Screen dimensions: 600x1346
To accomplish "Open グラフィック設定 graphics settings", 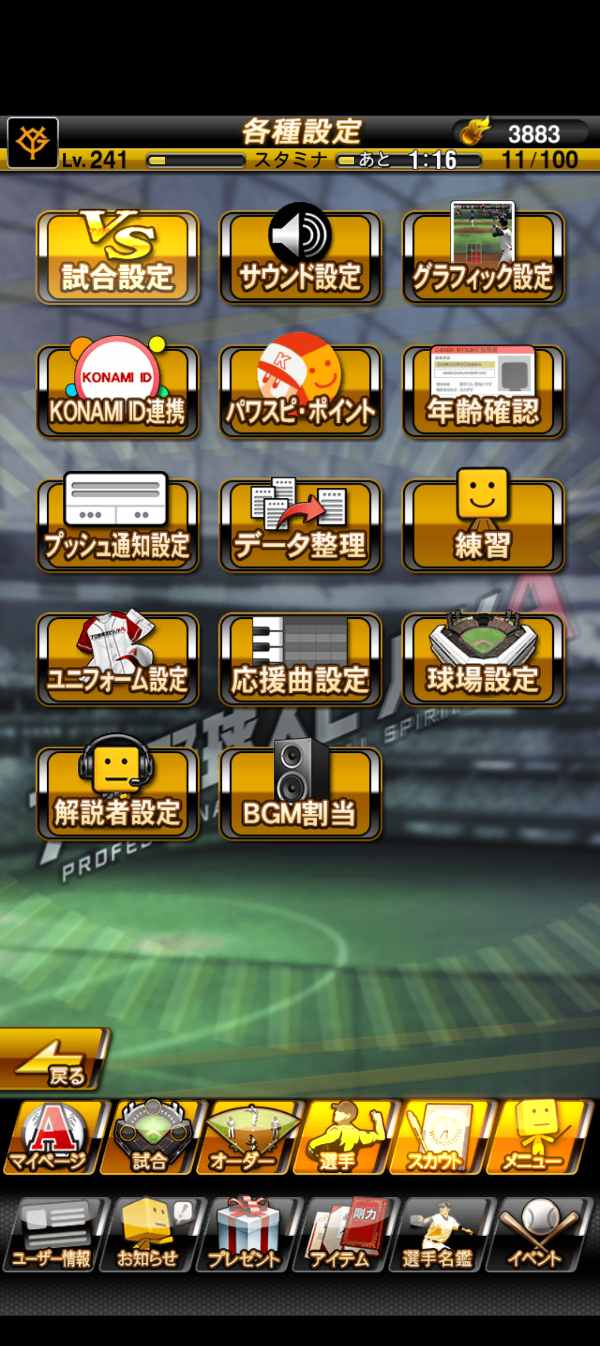I will (x=483, y=258).
